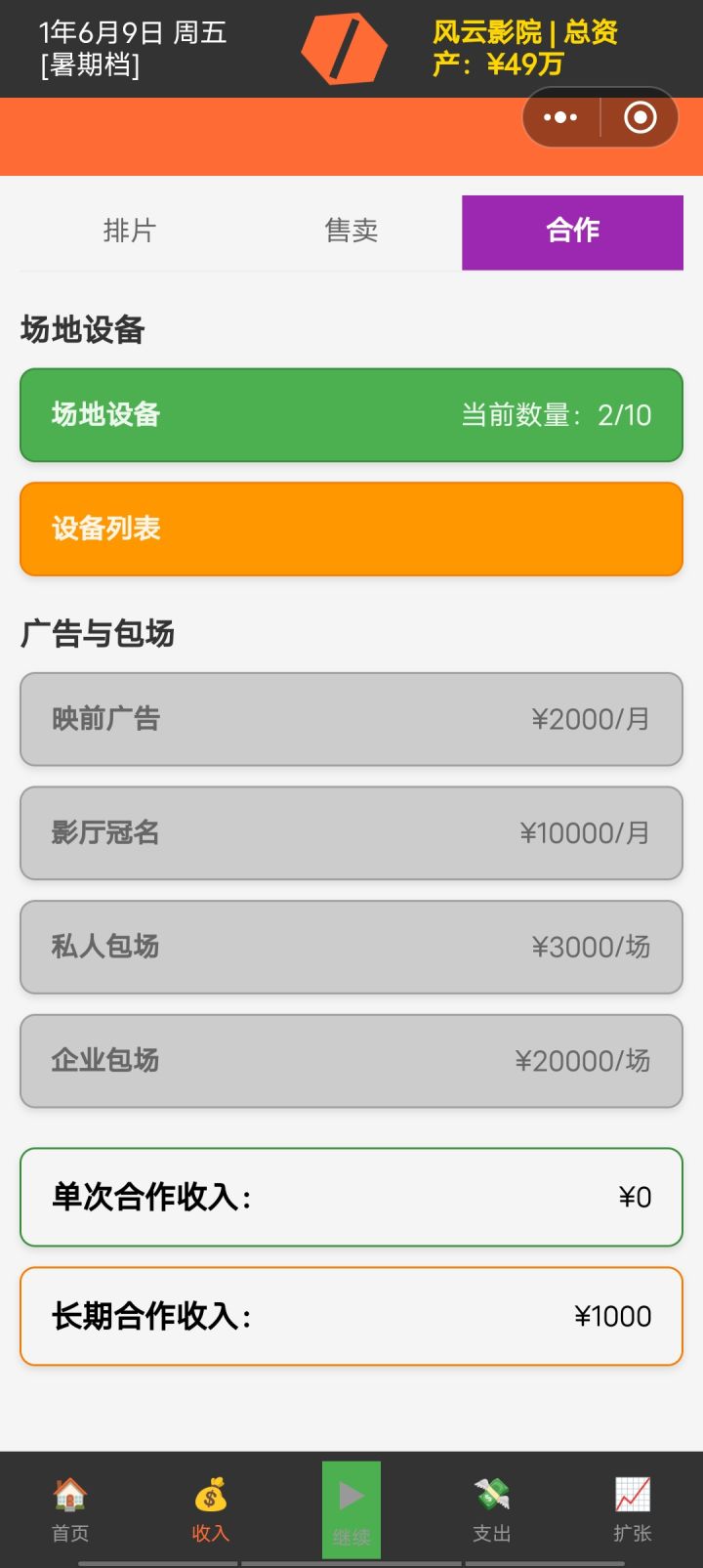The height and width of the screenshot is (1568, 703).
Task: Tap the 私人包场 option
Action: pyautogui.click(x=351, y=947)
